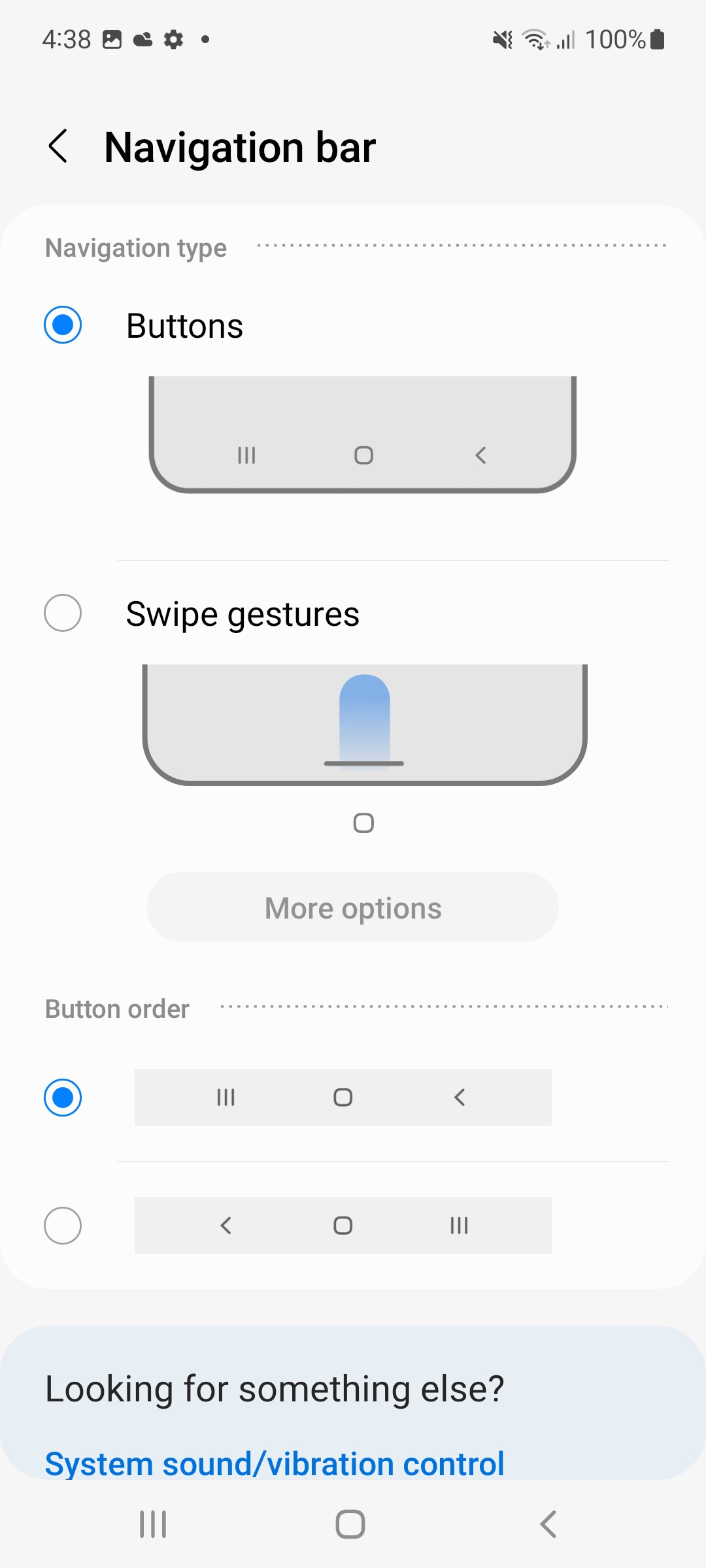Select the Swipe gestures navigation type
This screenshot has height=1568, width=706.
coord(63,613)
